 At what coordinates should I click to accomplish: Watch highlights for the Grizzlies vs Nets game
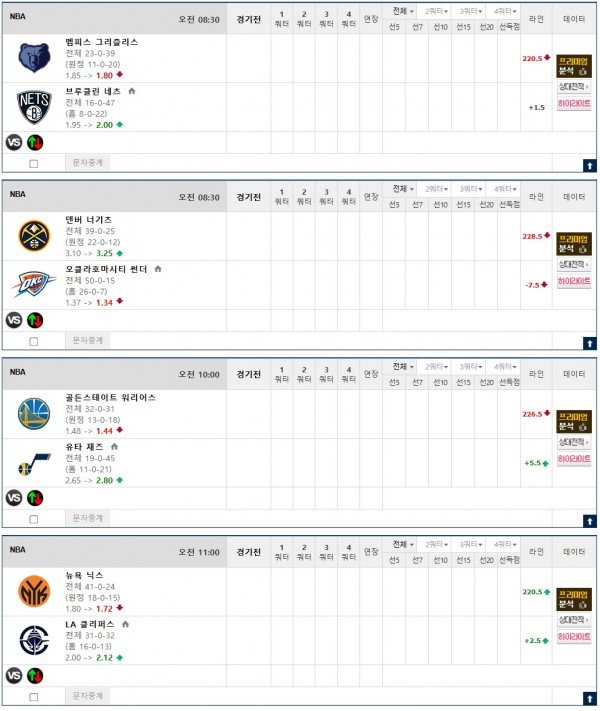coord(573,103)
